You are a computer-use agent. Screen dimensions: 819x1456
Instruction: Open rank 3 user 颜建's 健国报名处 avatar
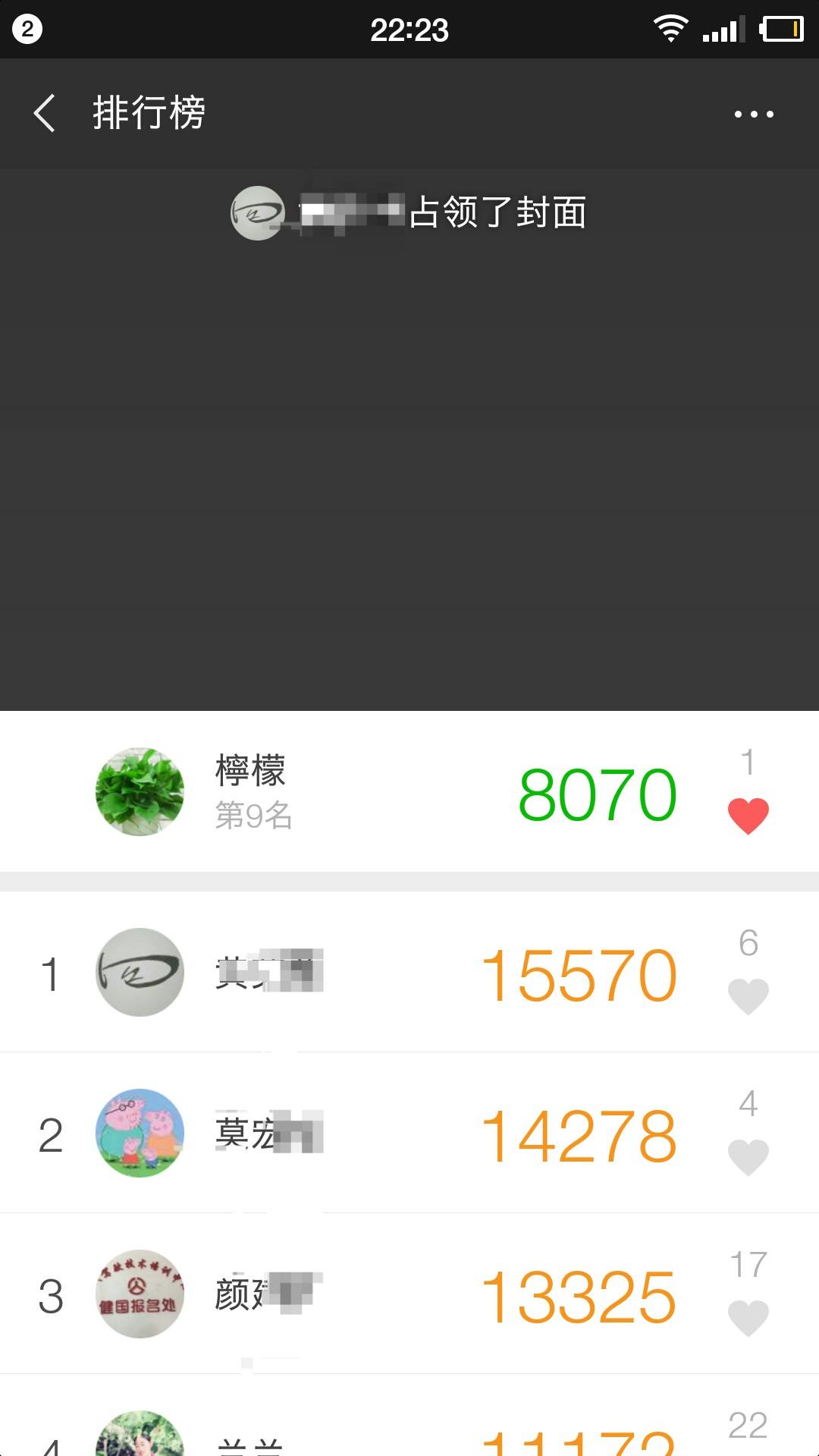coord(139,1296)
